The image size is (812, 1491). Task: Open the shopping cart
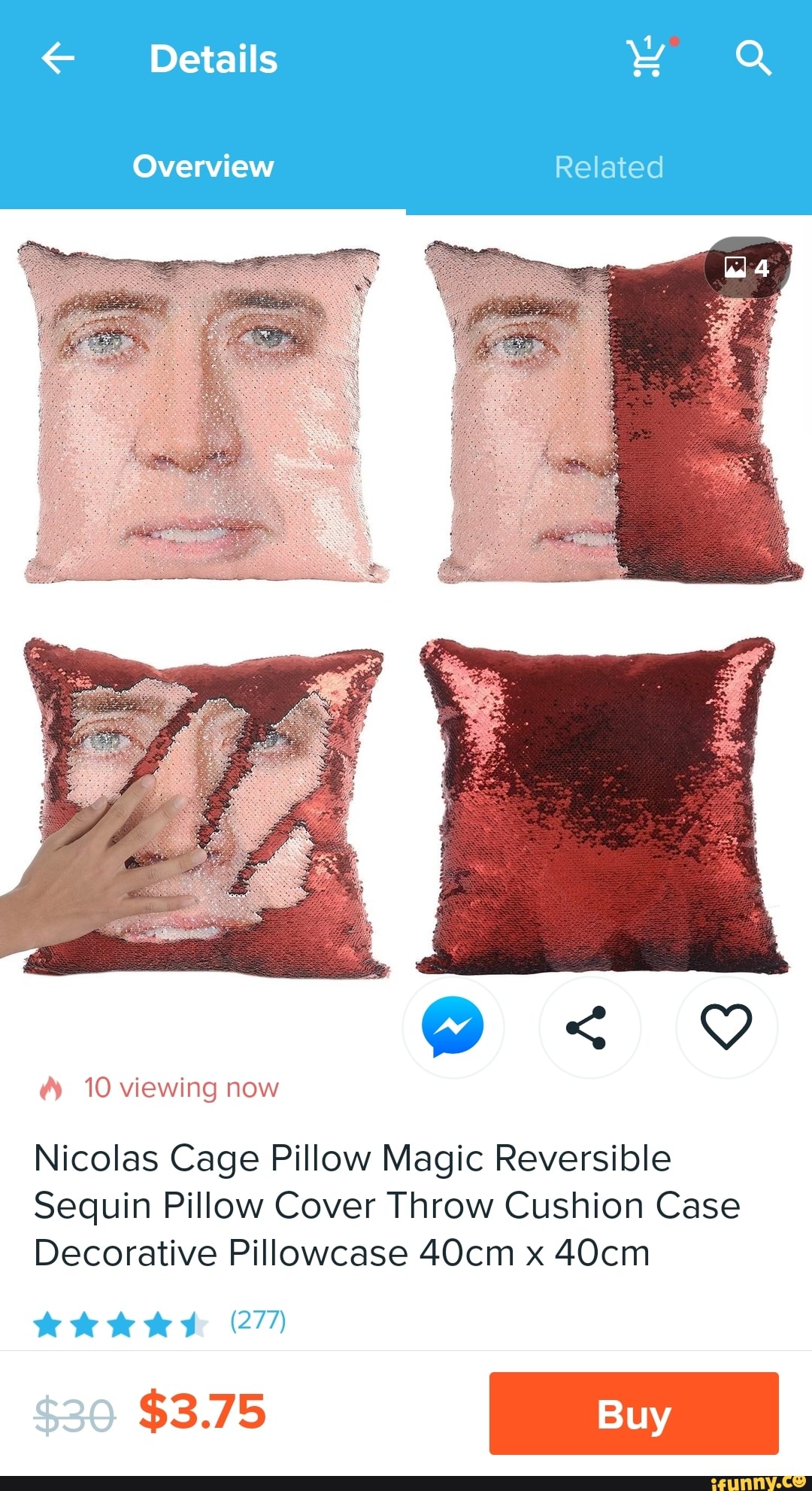point(648,58)
